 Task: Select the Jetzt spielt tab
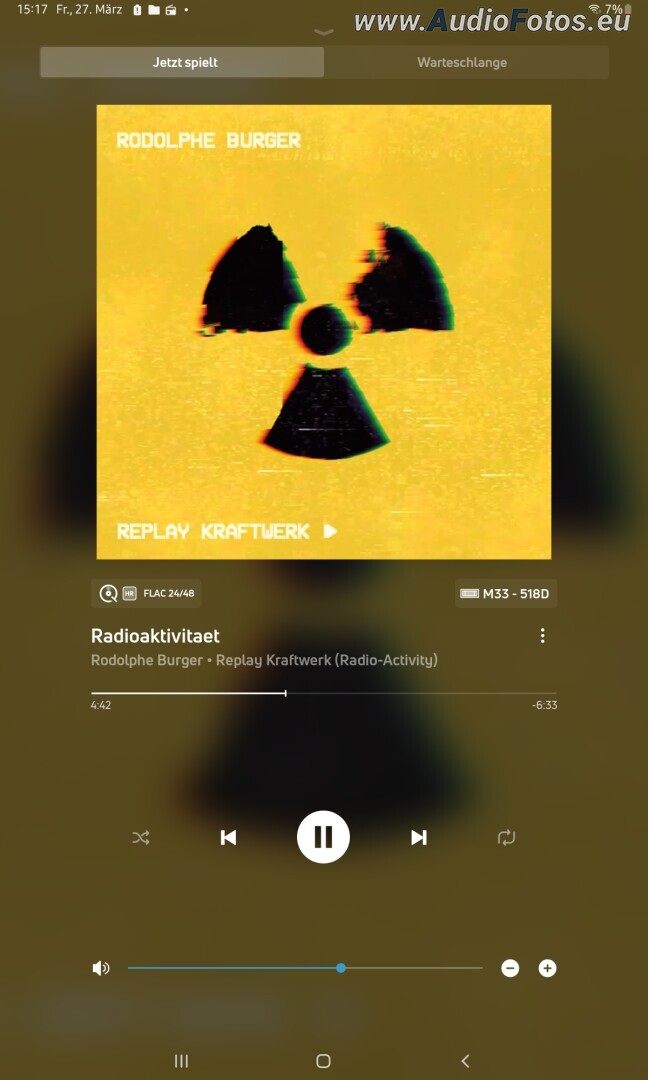coord(184,62)
